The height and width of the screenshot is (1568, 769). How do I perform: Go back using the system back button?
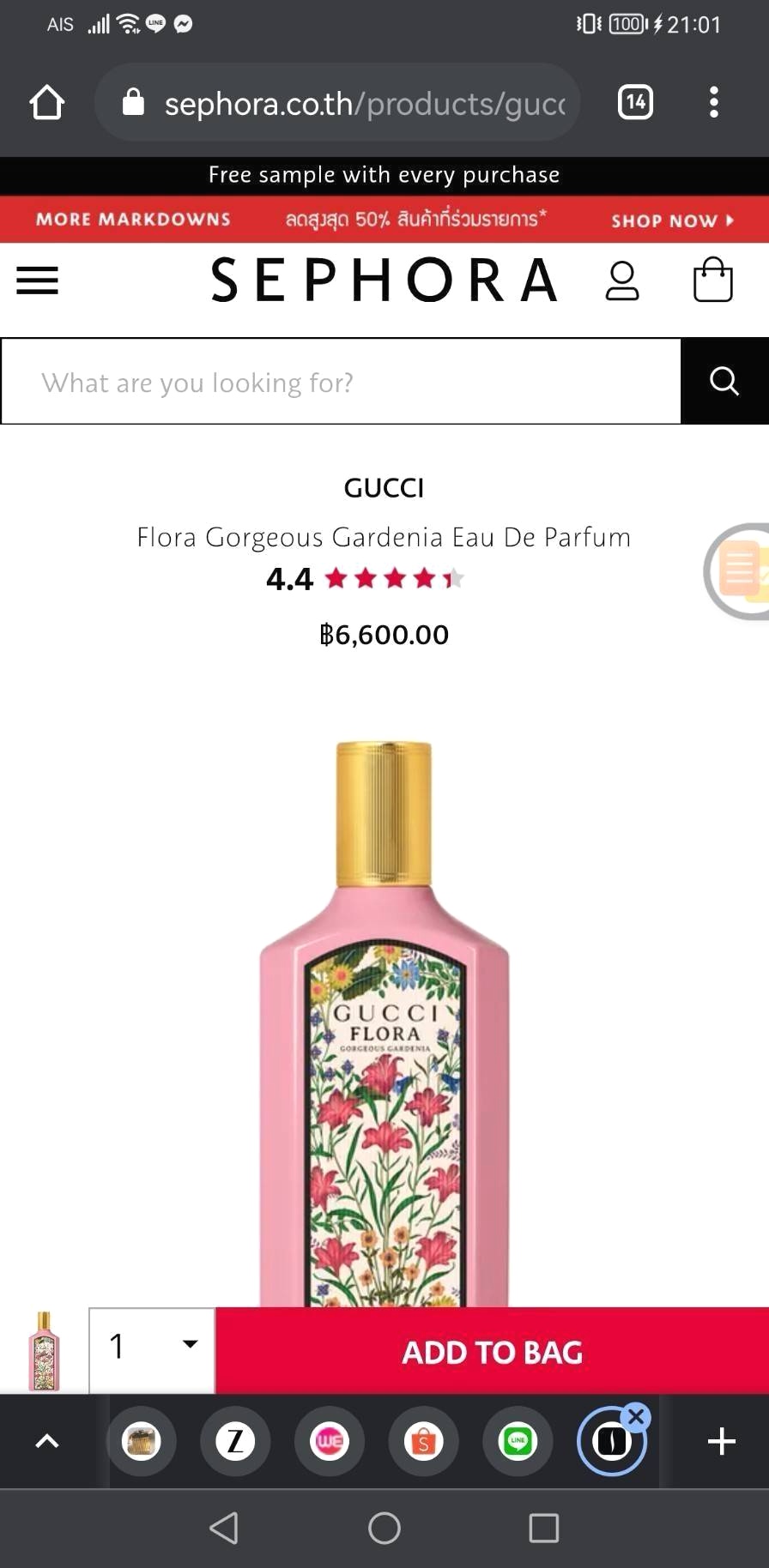click(x=224, y=1528)
